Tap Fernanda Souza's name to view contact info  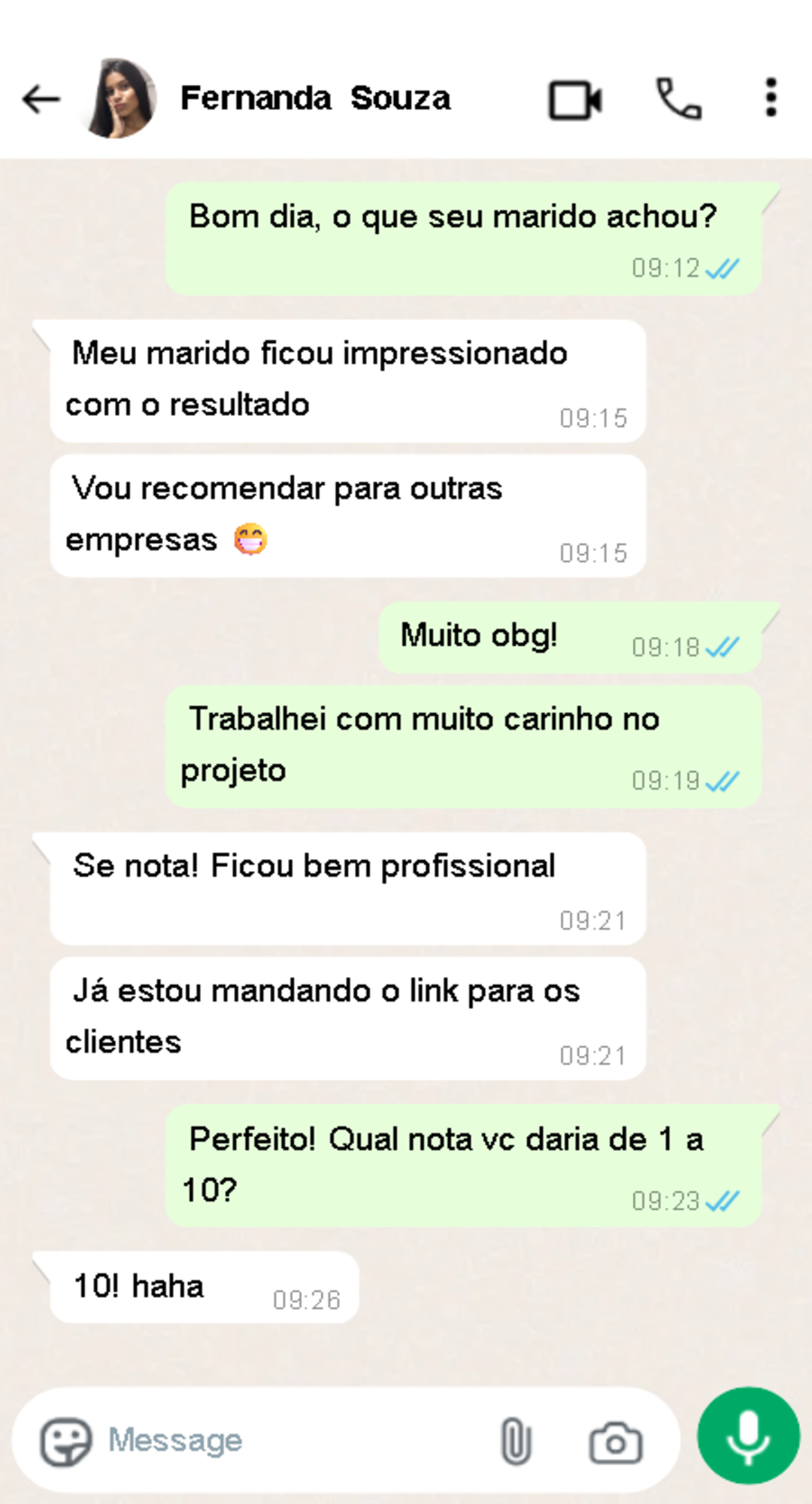(x=316, y=98)
